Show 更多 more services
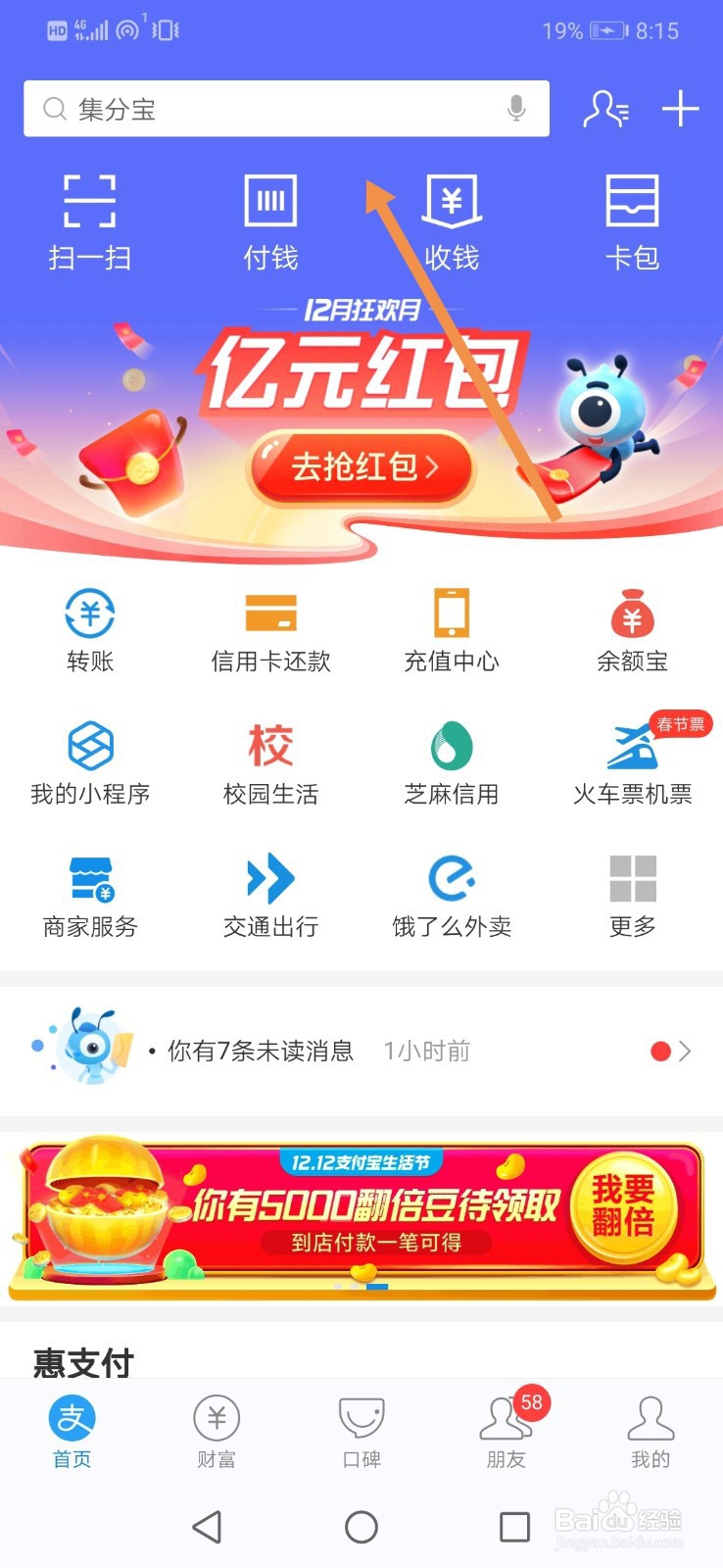The width and height of the screenshot is (723, 1568). [x=632, y=892]
